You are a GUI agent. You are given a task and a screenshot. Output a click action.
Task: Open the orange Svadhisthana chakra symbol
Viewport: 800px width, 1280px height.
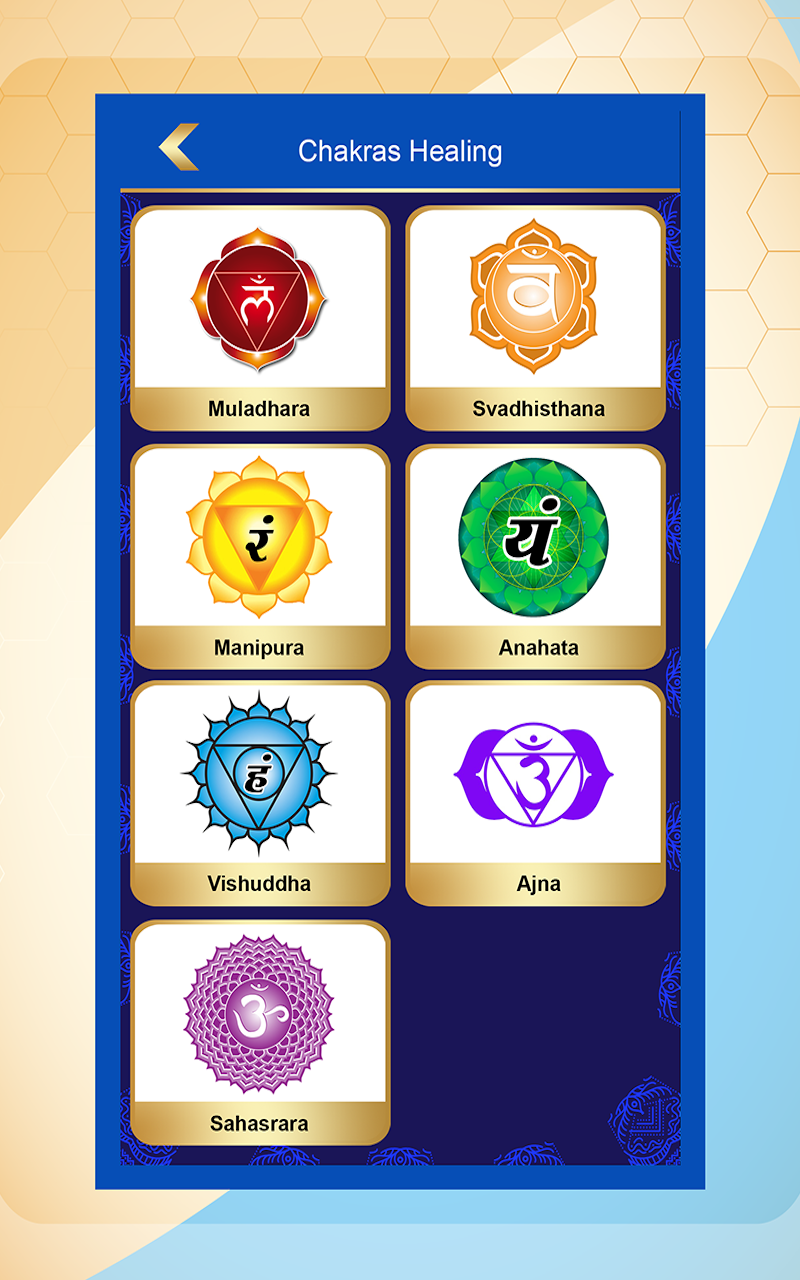(x=538, y=295)
